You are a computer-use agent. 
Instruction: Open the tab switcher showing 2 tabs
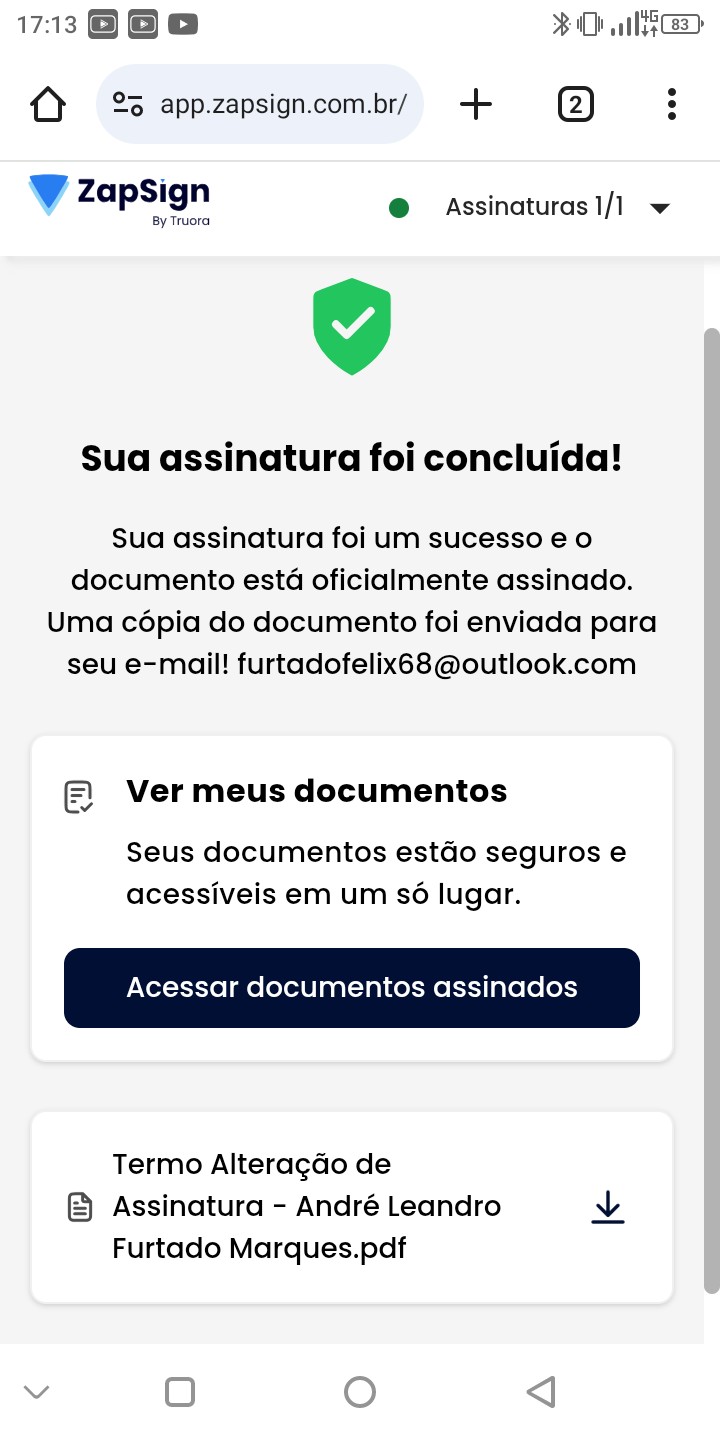pos(575,104)
